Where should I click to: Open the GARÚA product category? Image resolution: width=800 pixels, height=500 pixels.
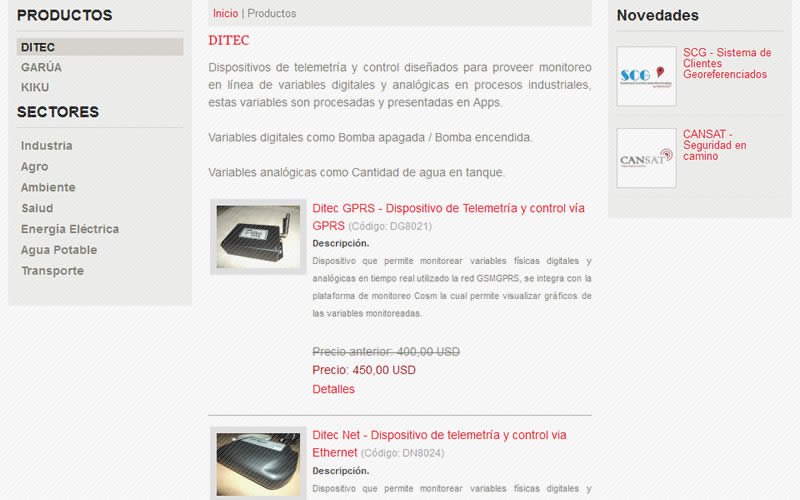[x=41, y=67]
